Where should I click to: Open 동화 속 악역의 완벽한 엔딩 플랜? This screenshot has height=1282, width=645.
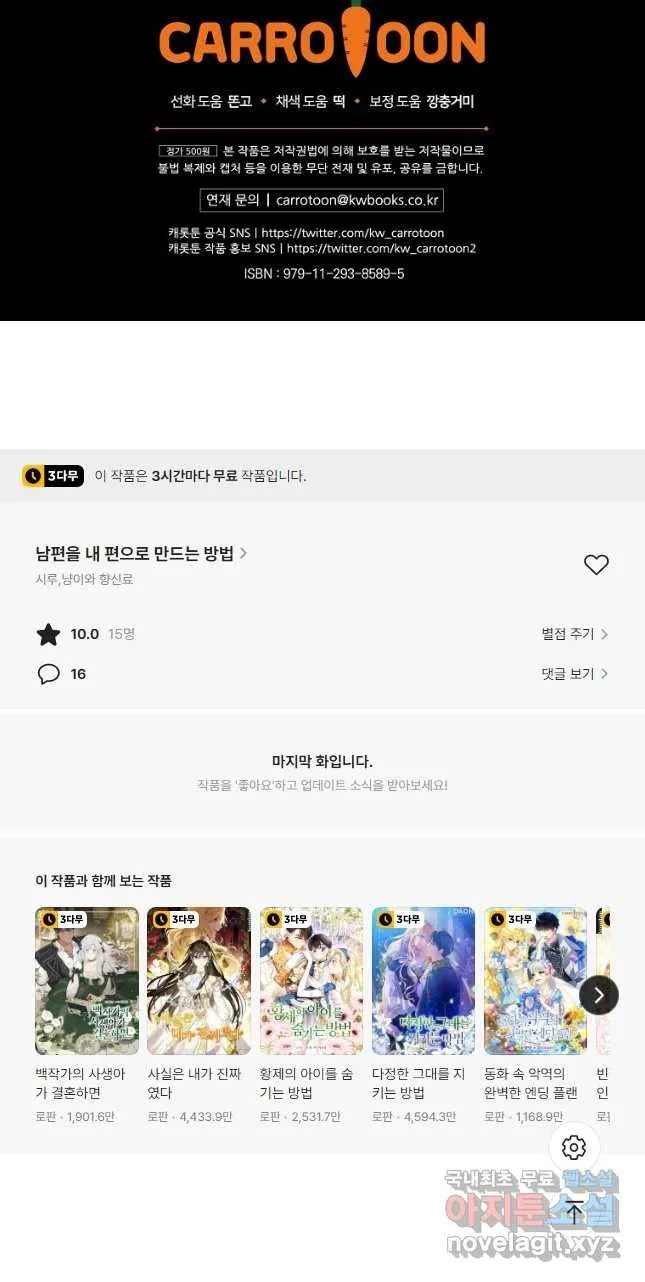535,1015
